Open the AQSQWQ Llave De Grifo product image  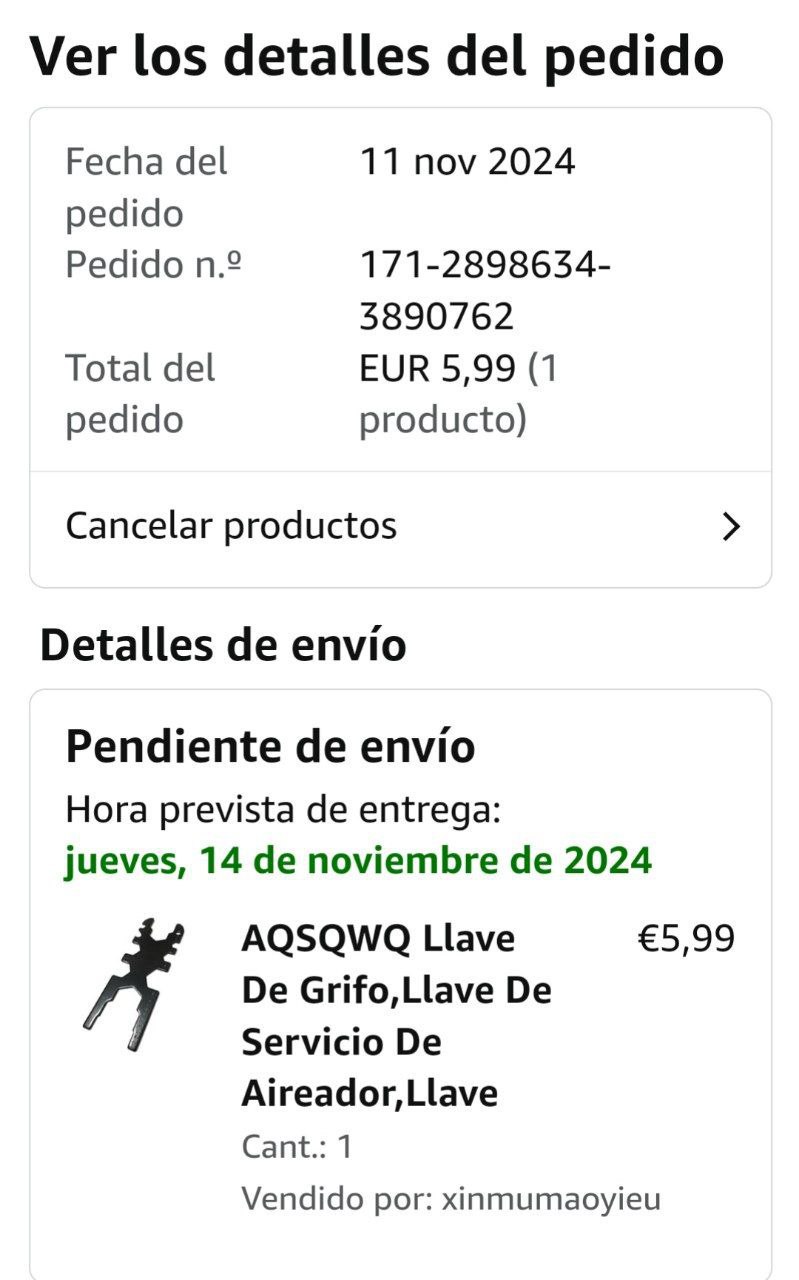pos(136,984)
